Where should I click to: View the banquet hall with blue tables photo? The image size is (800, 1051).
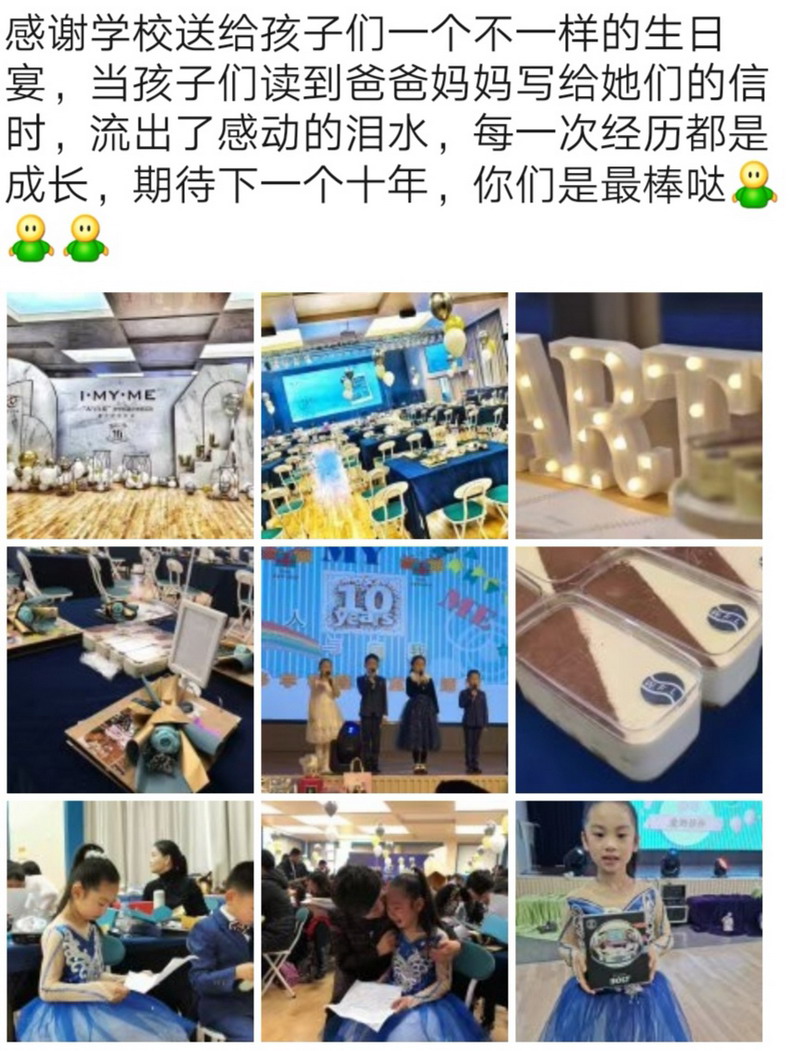click(x=385, y=415)
